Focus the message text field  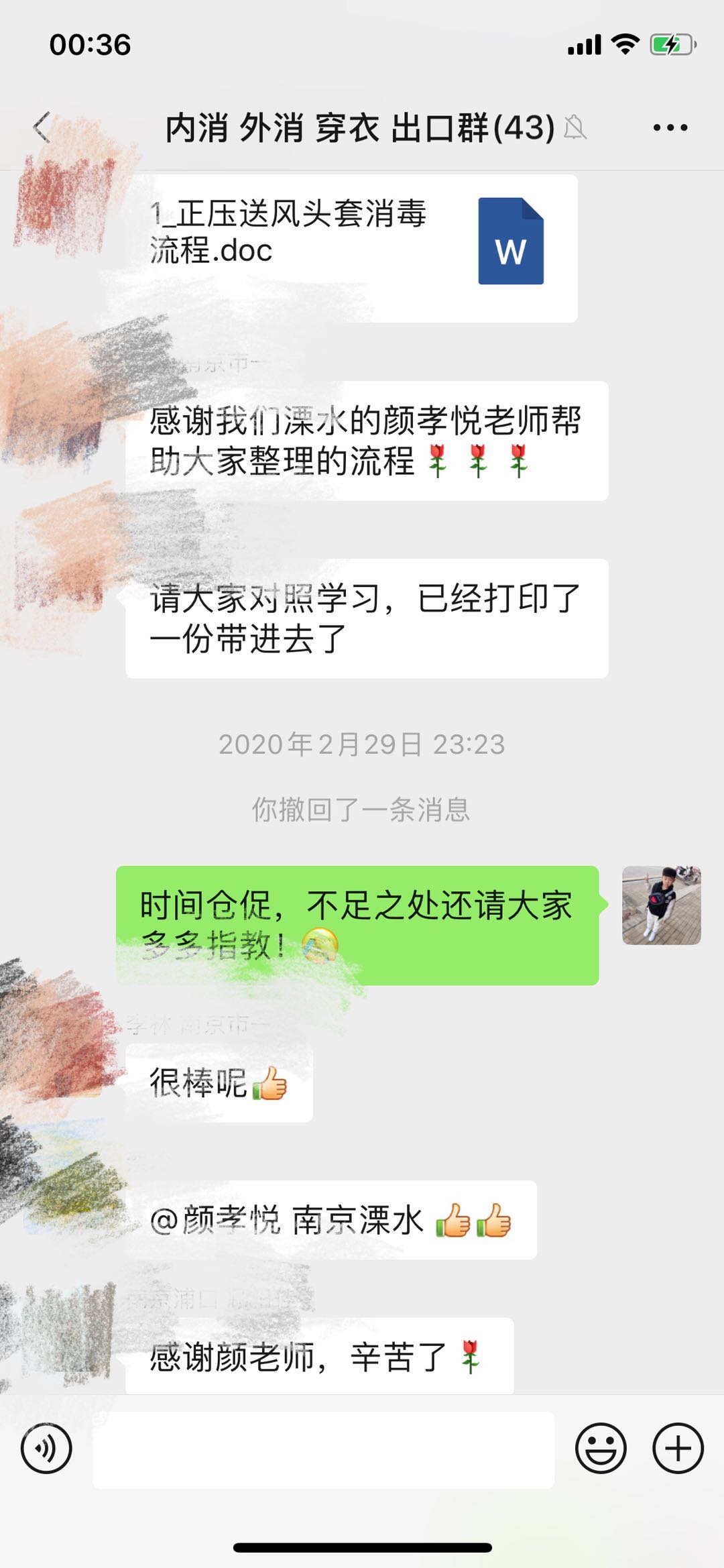(x=323, y=1449)
